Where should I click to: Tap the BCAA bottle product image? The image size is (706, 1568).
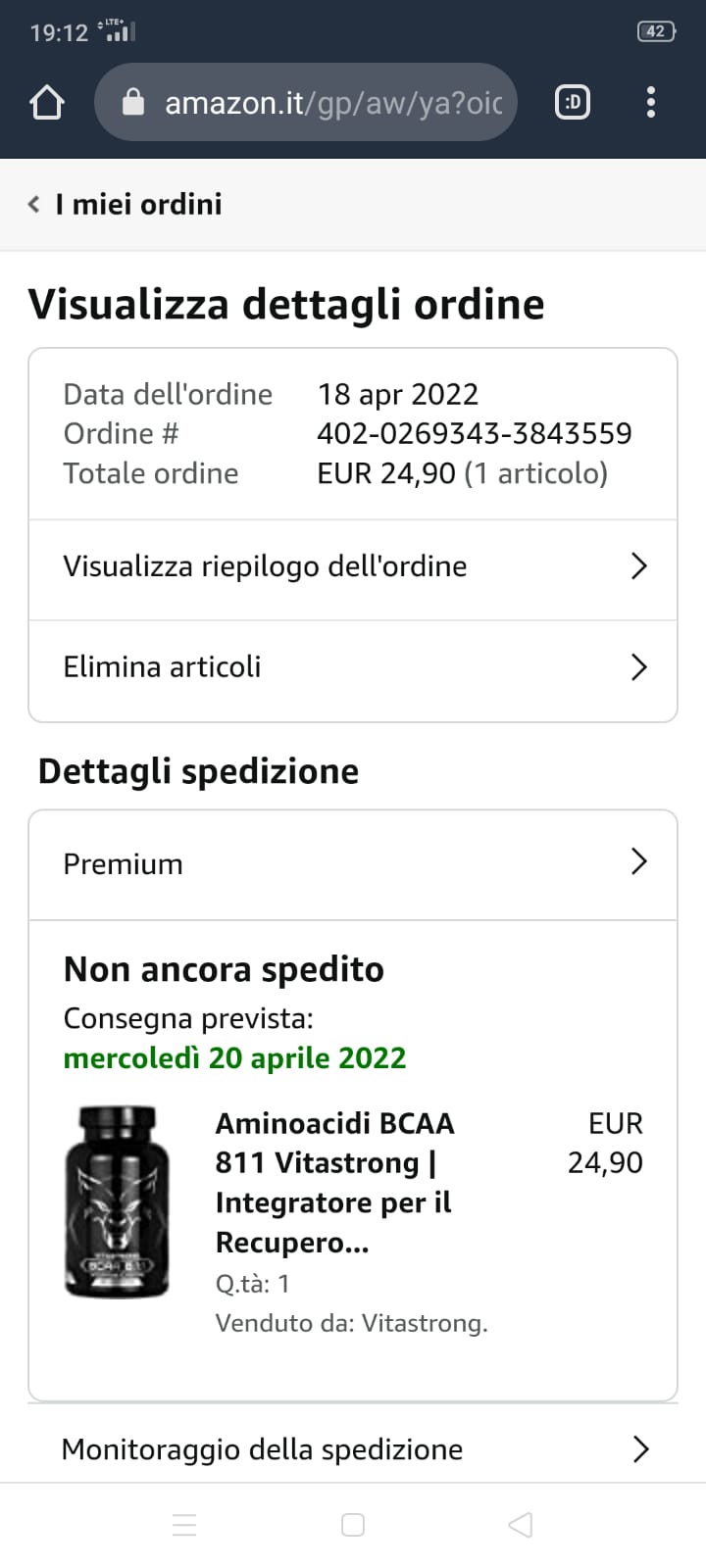[x=118, y=1201]
